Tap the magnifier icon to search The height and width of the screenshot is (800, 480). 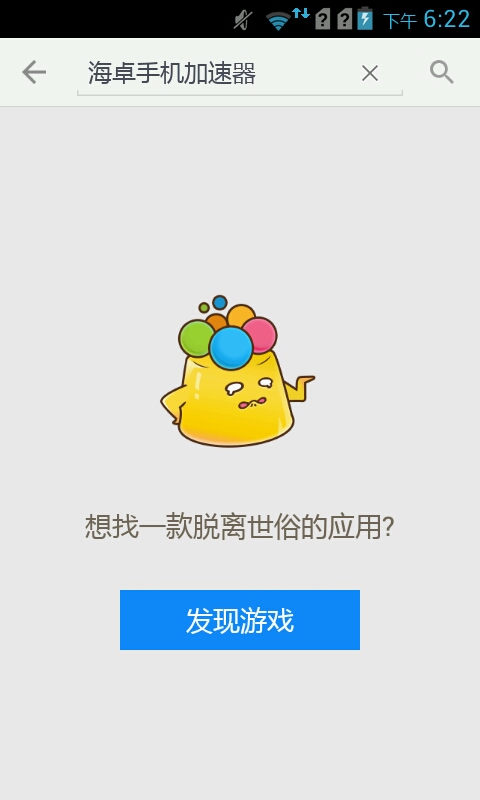click(441, 72)
